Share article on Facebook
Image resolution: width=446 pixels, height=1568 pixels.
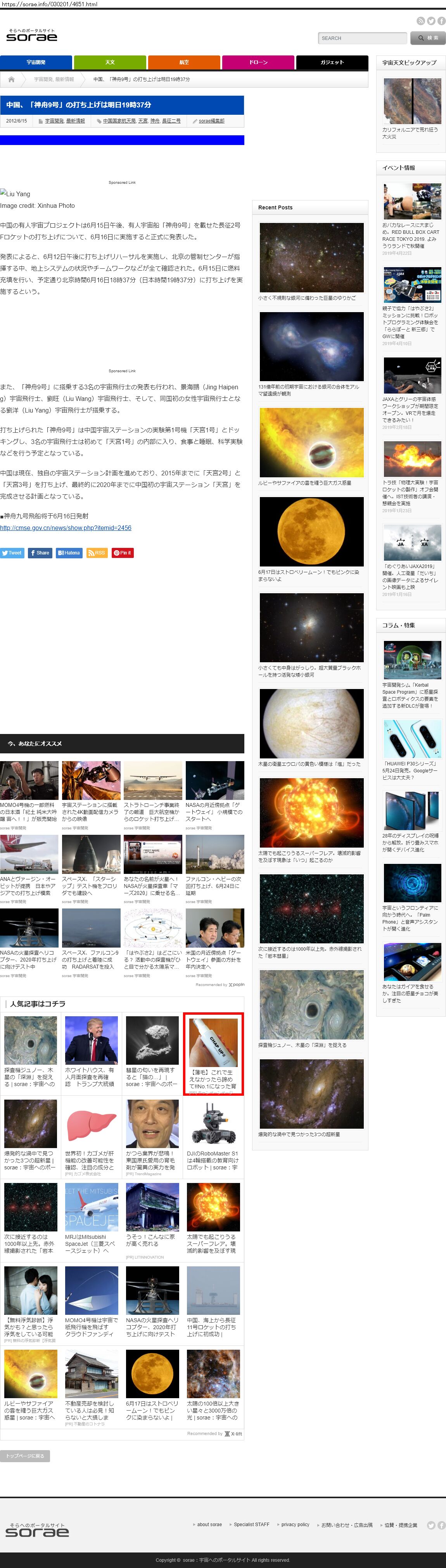tap(40, 553)
